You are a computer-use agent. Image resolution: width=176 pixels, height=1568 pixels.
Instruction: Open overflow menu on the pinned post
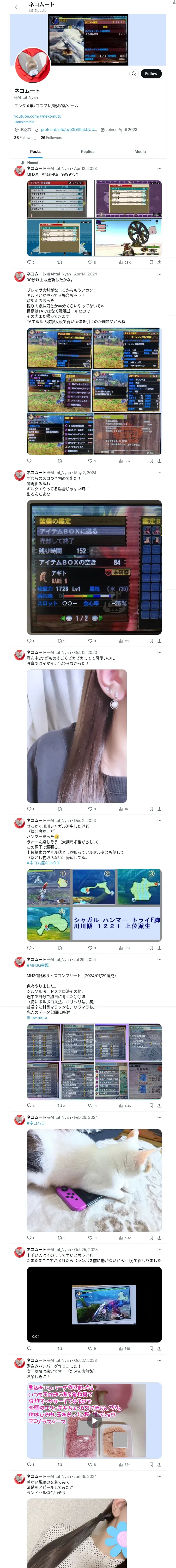coord(159,169)
